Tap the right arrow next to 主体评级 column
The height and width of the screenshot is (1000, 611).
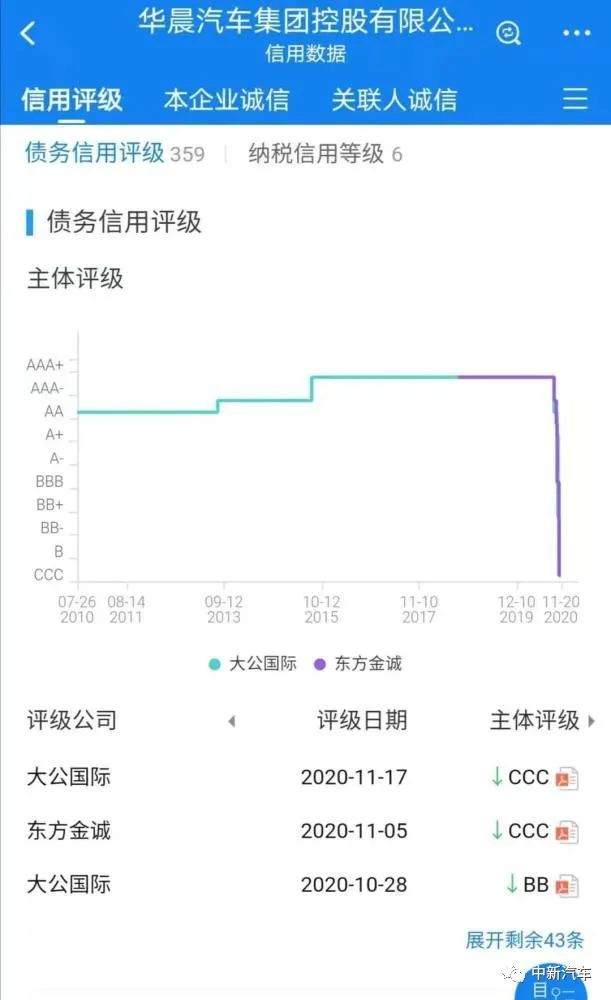click(x=592, y=720)
